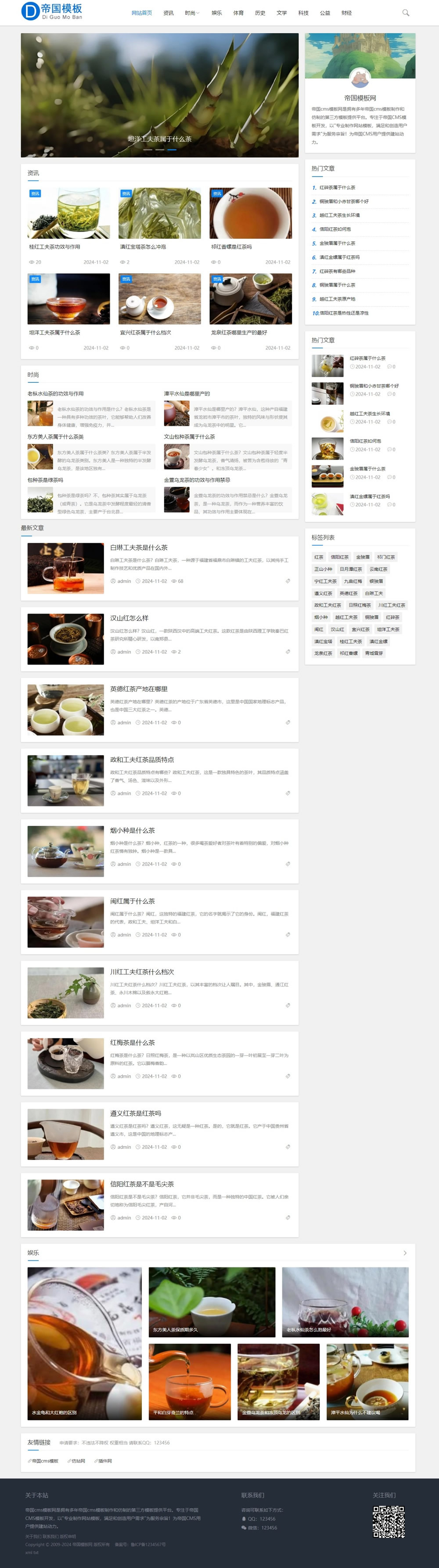Open hot article 红碎茶属于什么茶

pyautogui.click(x=338, y=188)
